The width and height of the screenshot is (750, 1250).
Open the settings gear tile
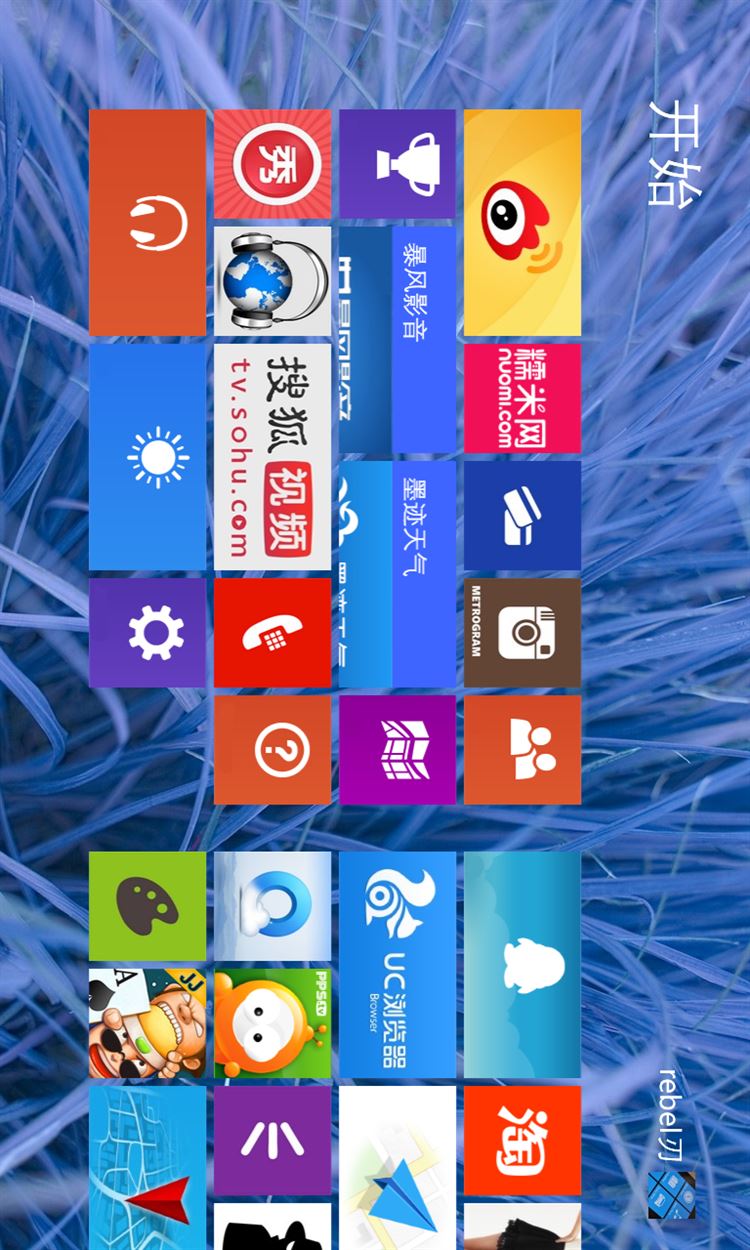point(147,632)
